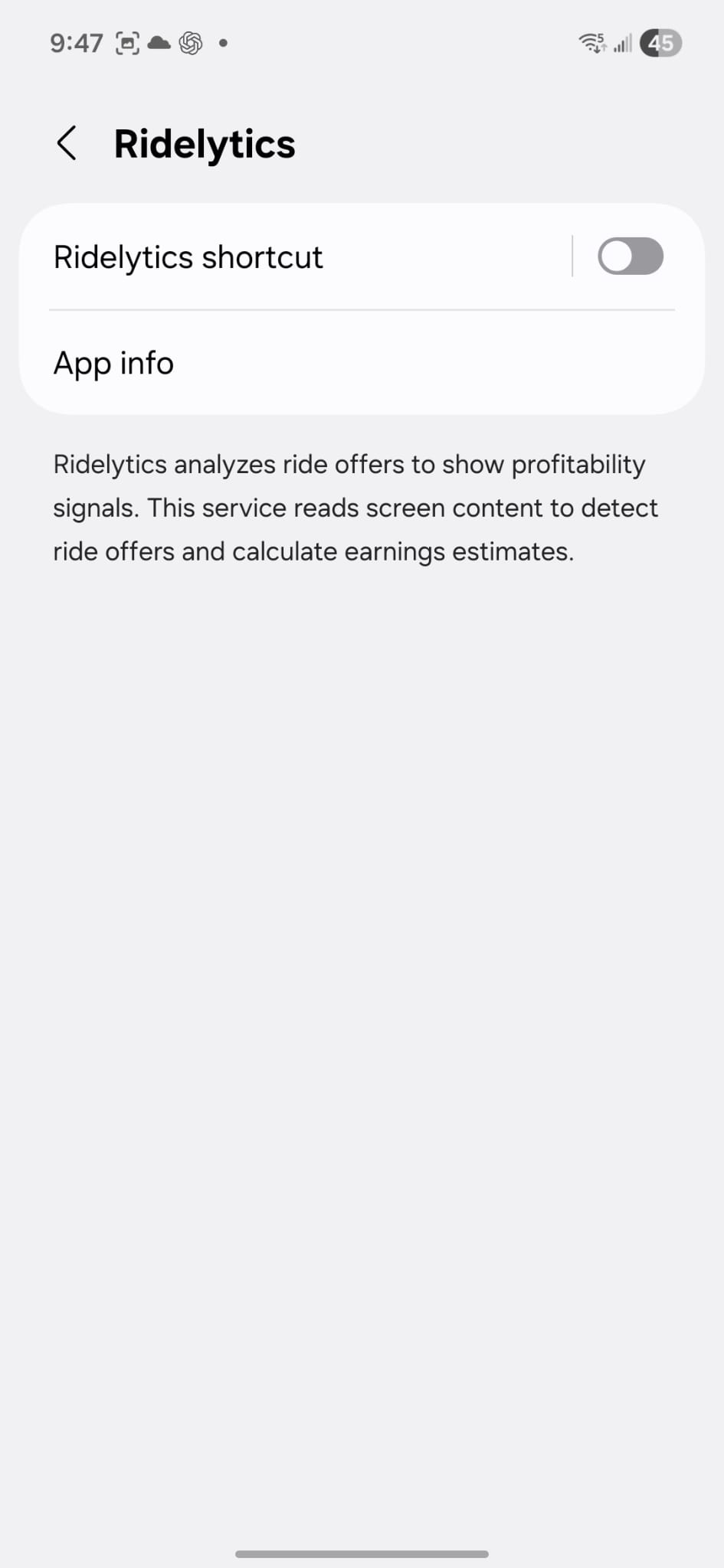This screenshot has width=724, height=1568.
Task: Enable the Ridelytics shortcut switch
Action: click(x=630, y=256)
